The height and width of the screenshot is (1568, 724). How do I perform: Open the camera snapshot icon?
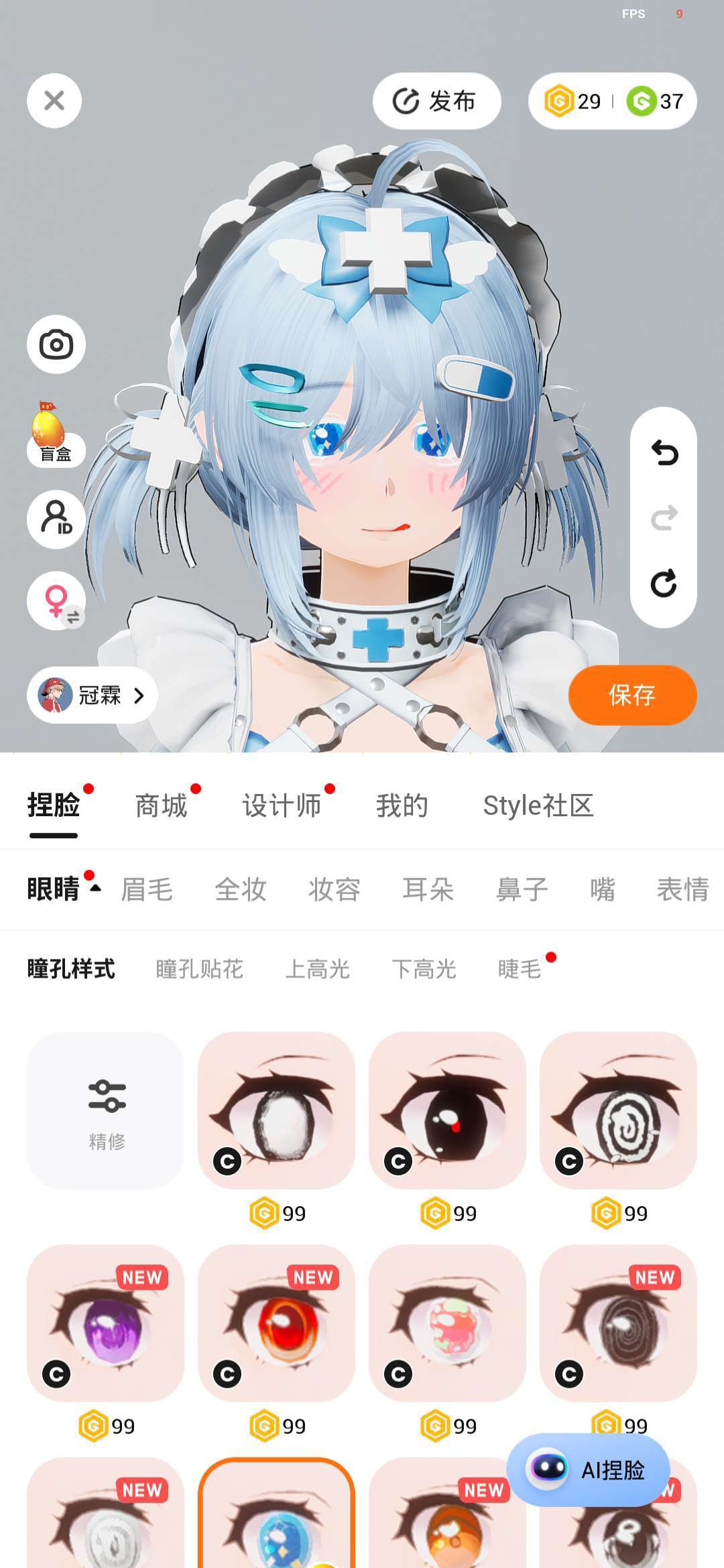point(56,344)
